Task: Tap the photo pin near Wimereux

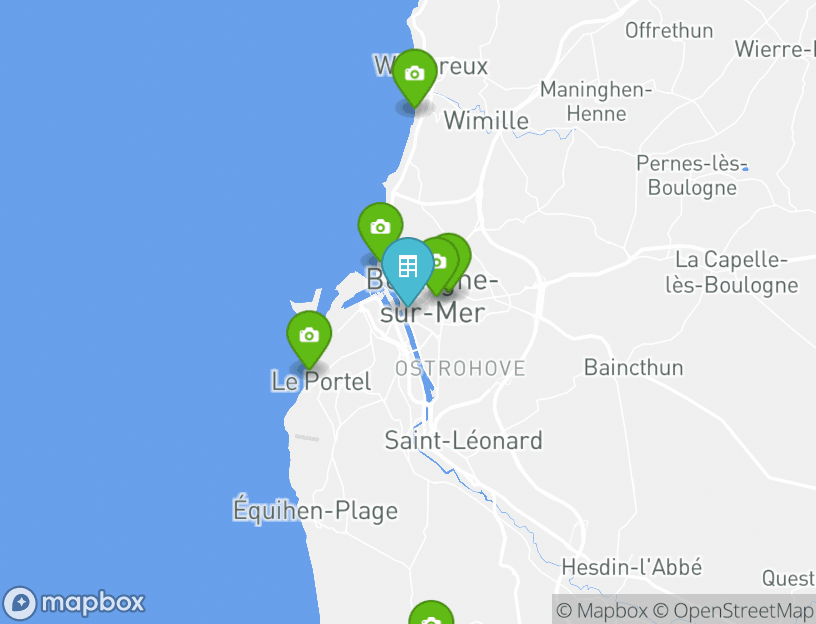Action: 414,75
